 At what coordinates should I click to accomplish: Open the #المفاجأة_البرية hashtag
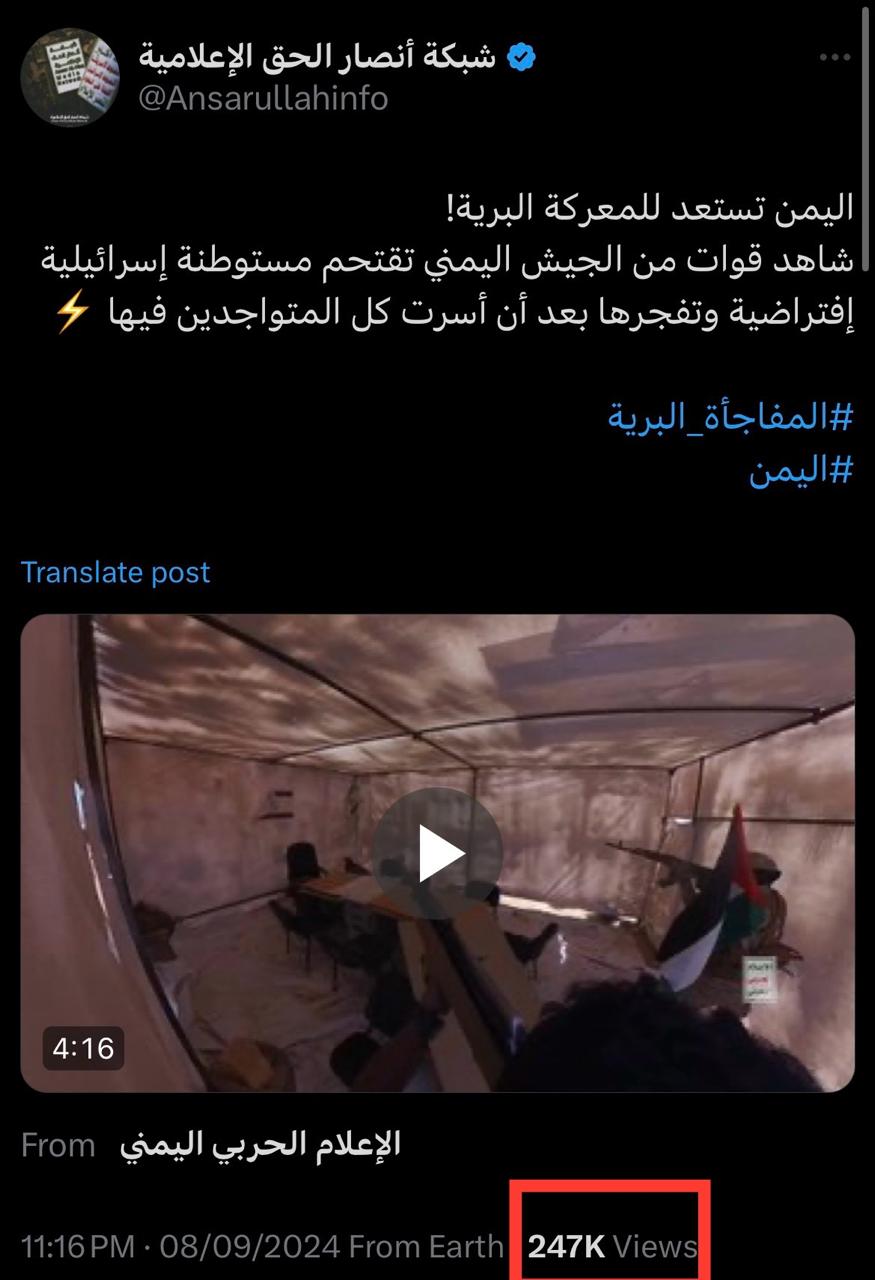(731, 416)
